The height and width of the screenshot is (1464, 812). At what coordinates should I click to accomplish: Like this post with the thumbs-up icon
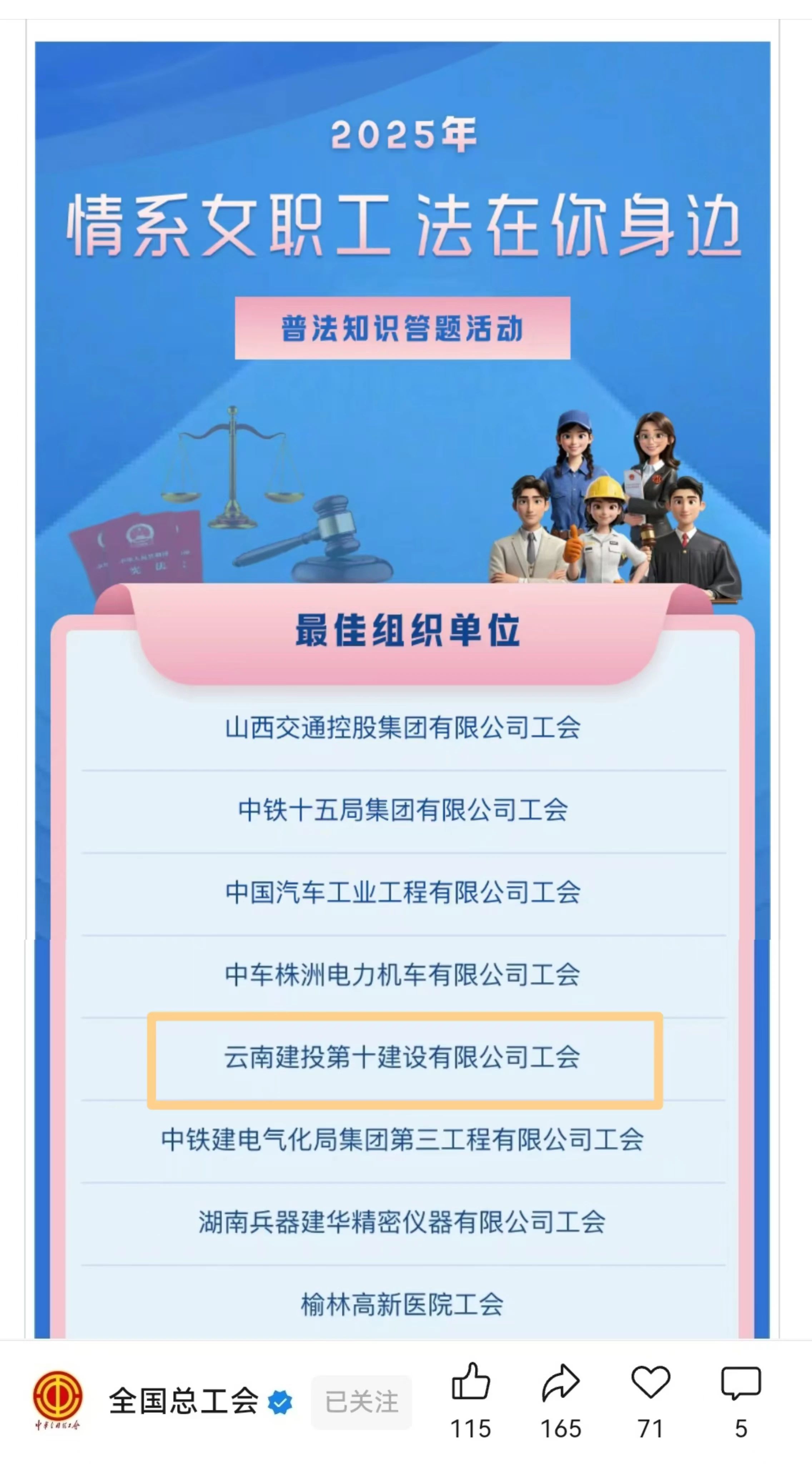470,1381
